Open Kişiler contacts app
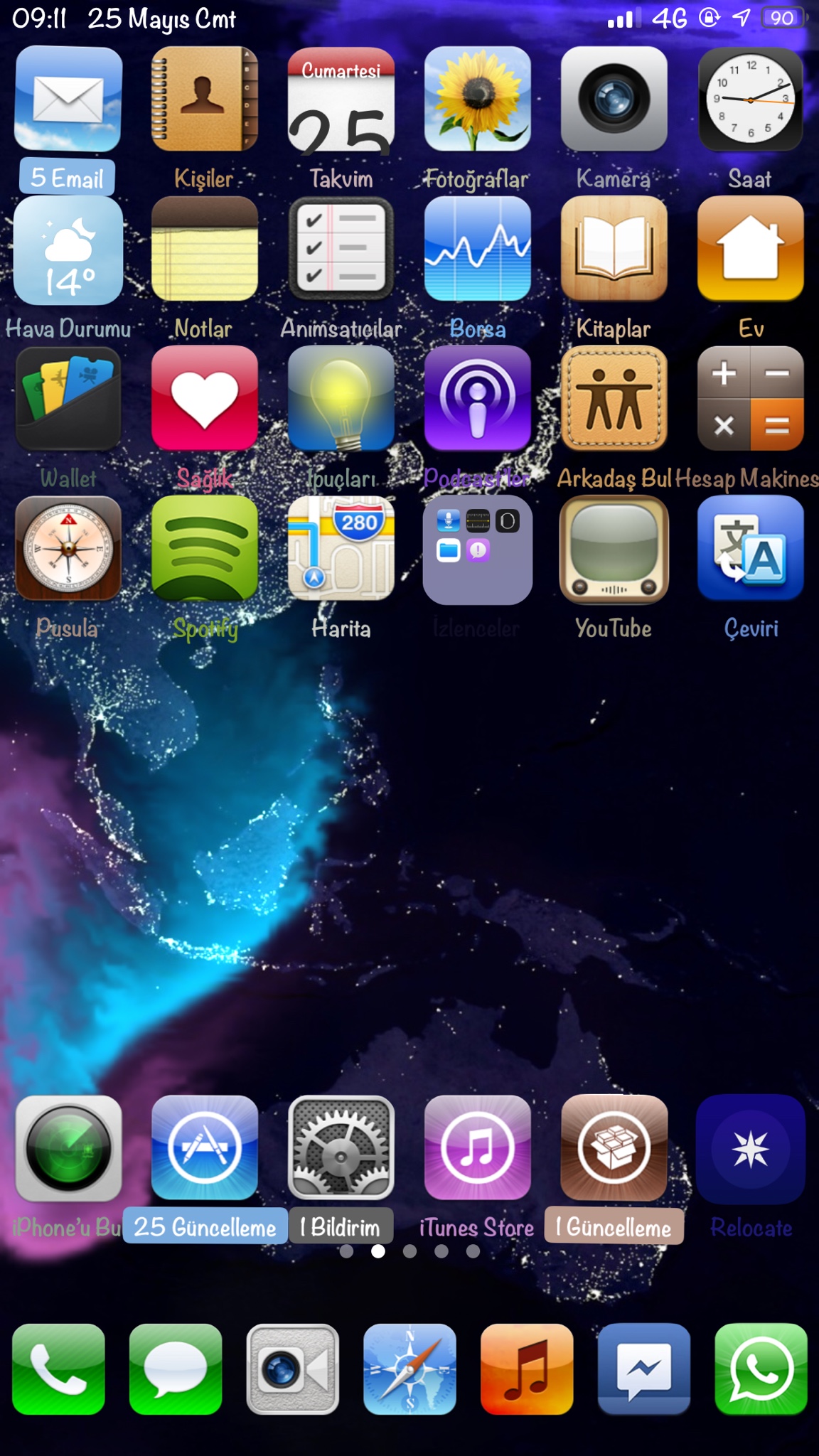 [x=205, y=100]
